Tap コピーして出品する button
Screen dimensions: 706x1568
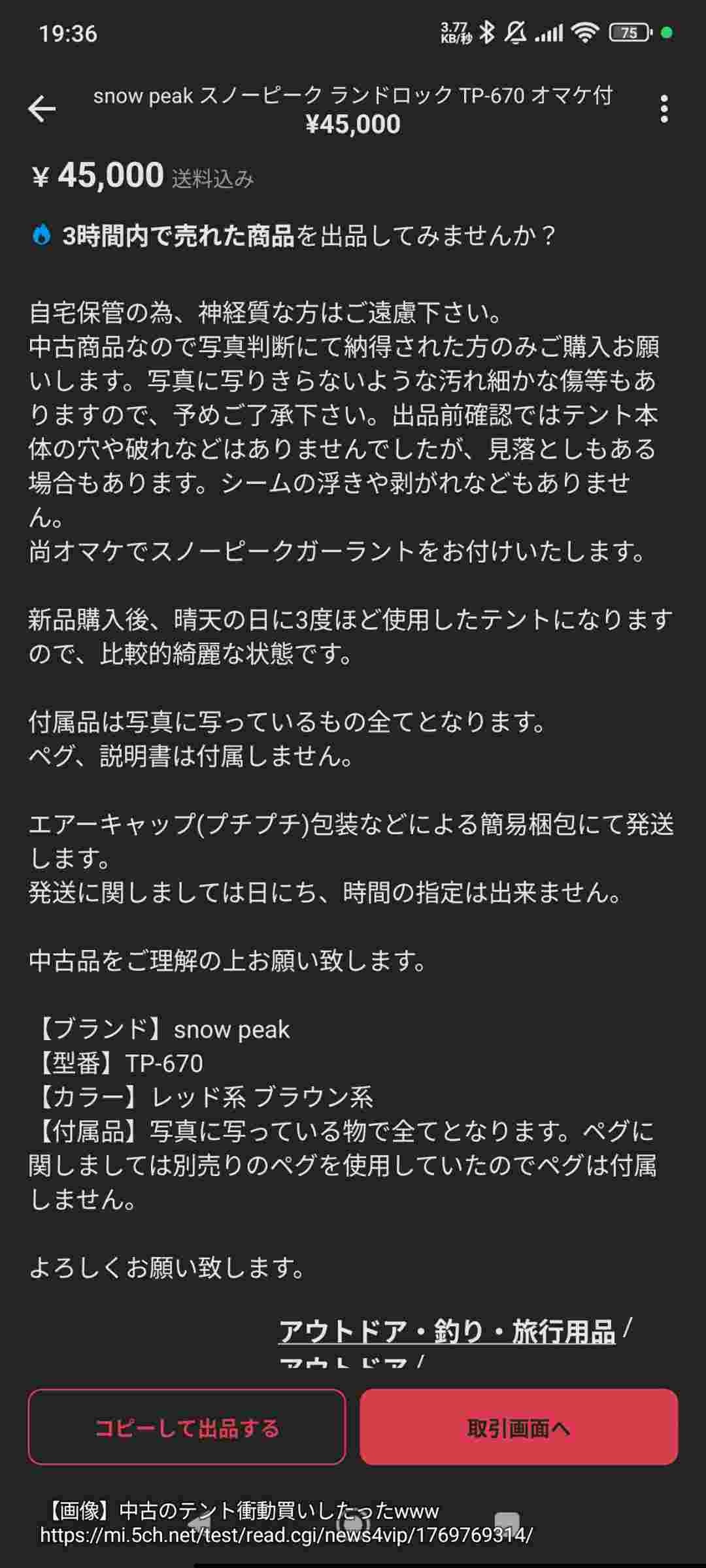[187, 1428]
